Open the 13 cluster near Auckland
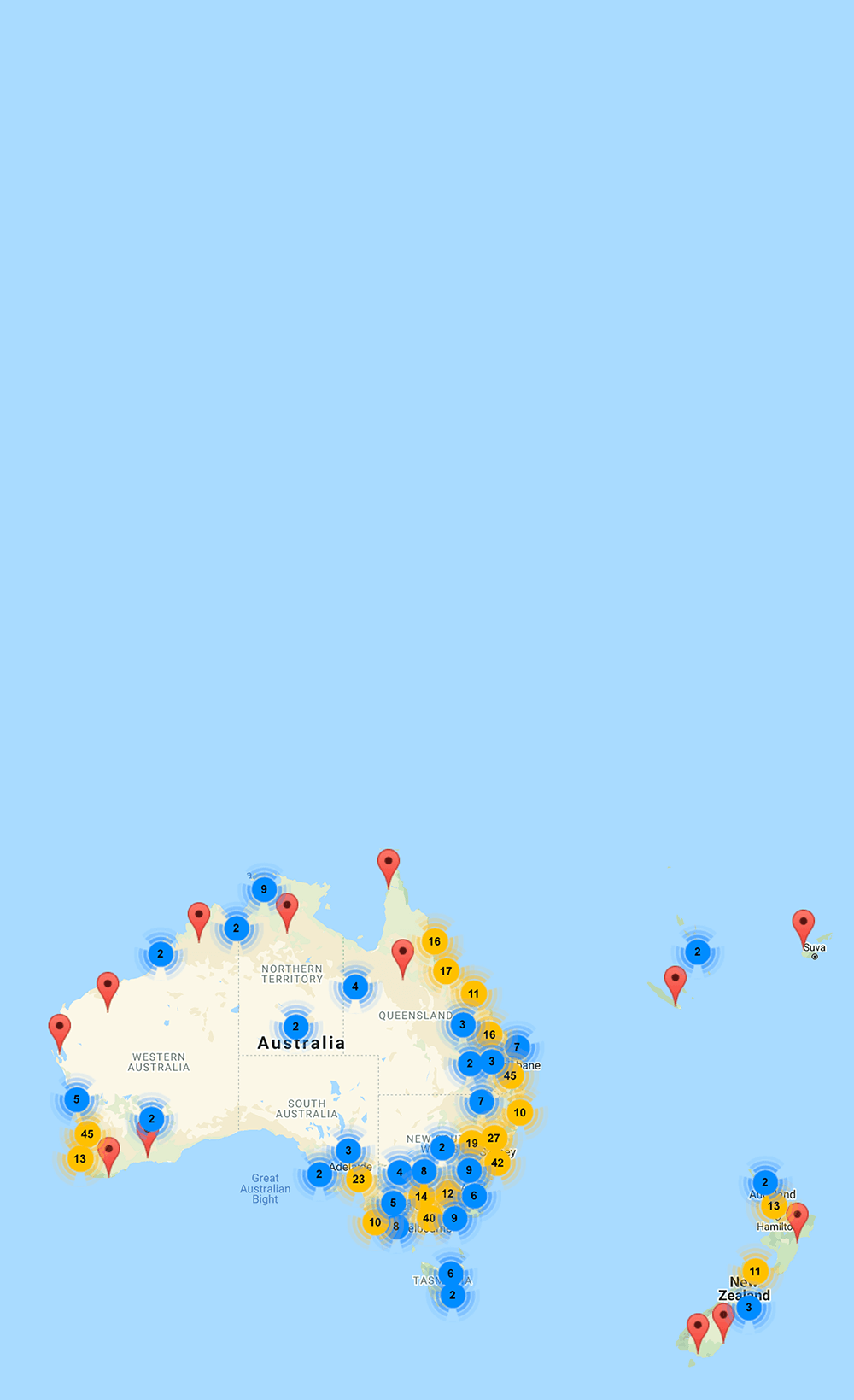The height and width of the screenshot is (1400, 854). click(x=774, y=1206)
